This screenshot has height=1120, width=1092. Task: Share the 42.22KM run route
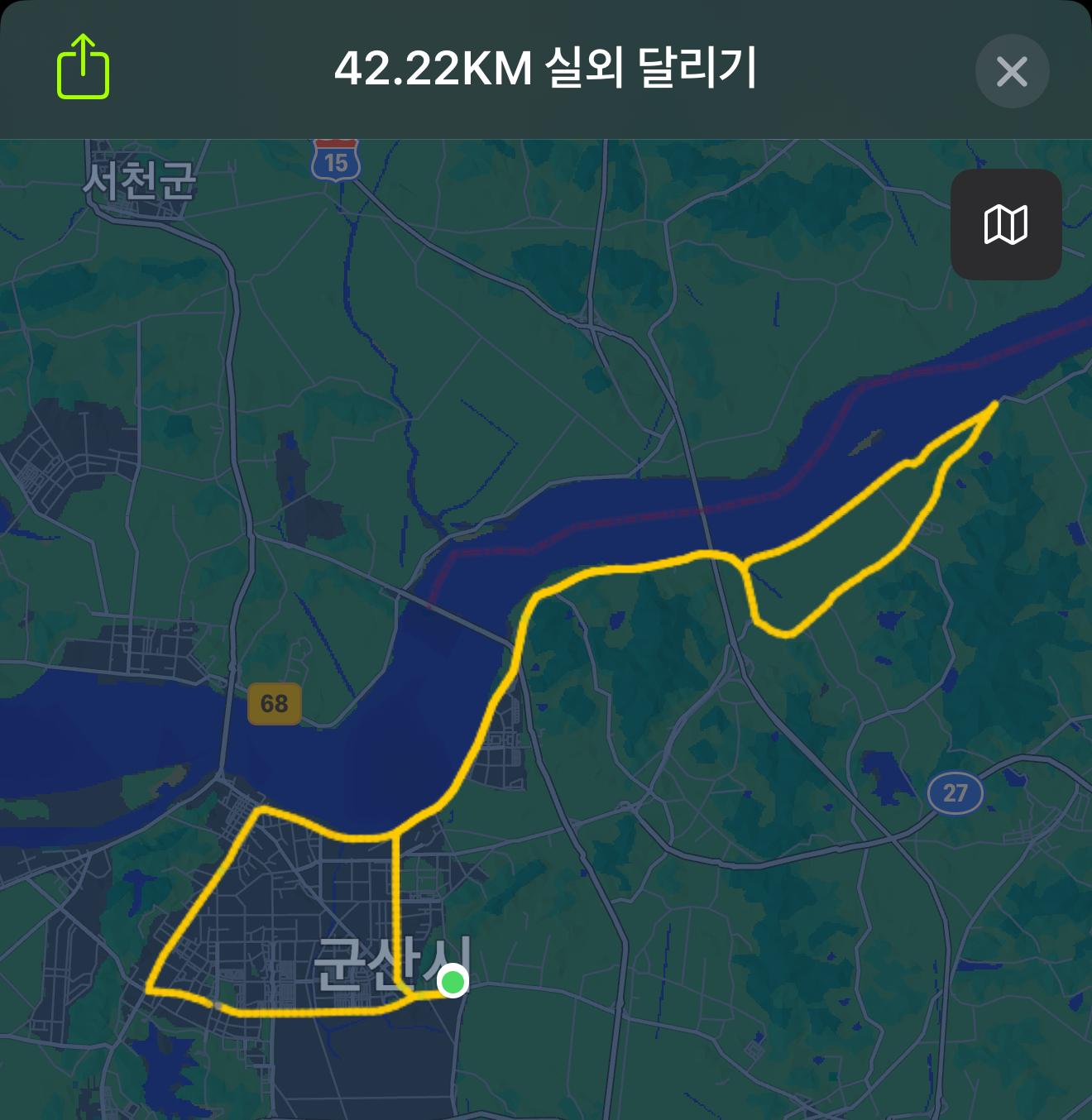pyautogui.click(x=83, y=68)
